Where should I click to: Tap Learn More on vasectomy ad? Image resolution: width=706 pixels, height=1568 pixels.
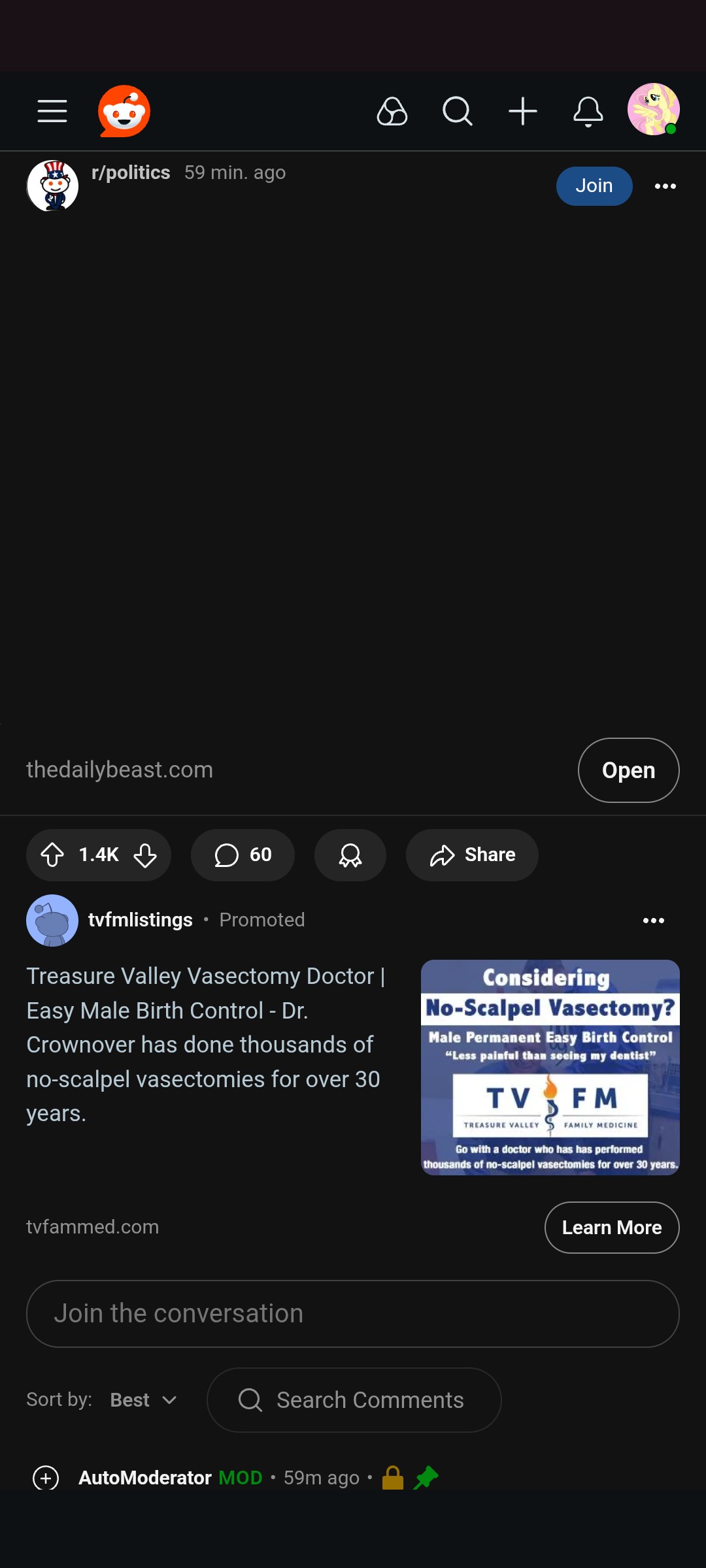[x=611, y=1228]
